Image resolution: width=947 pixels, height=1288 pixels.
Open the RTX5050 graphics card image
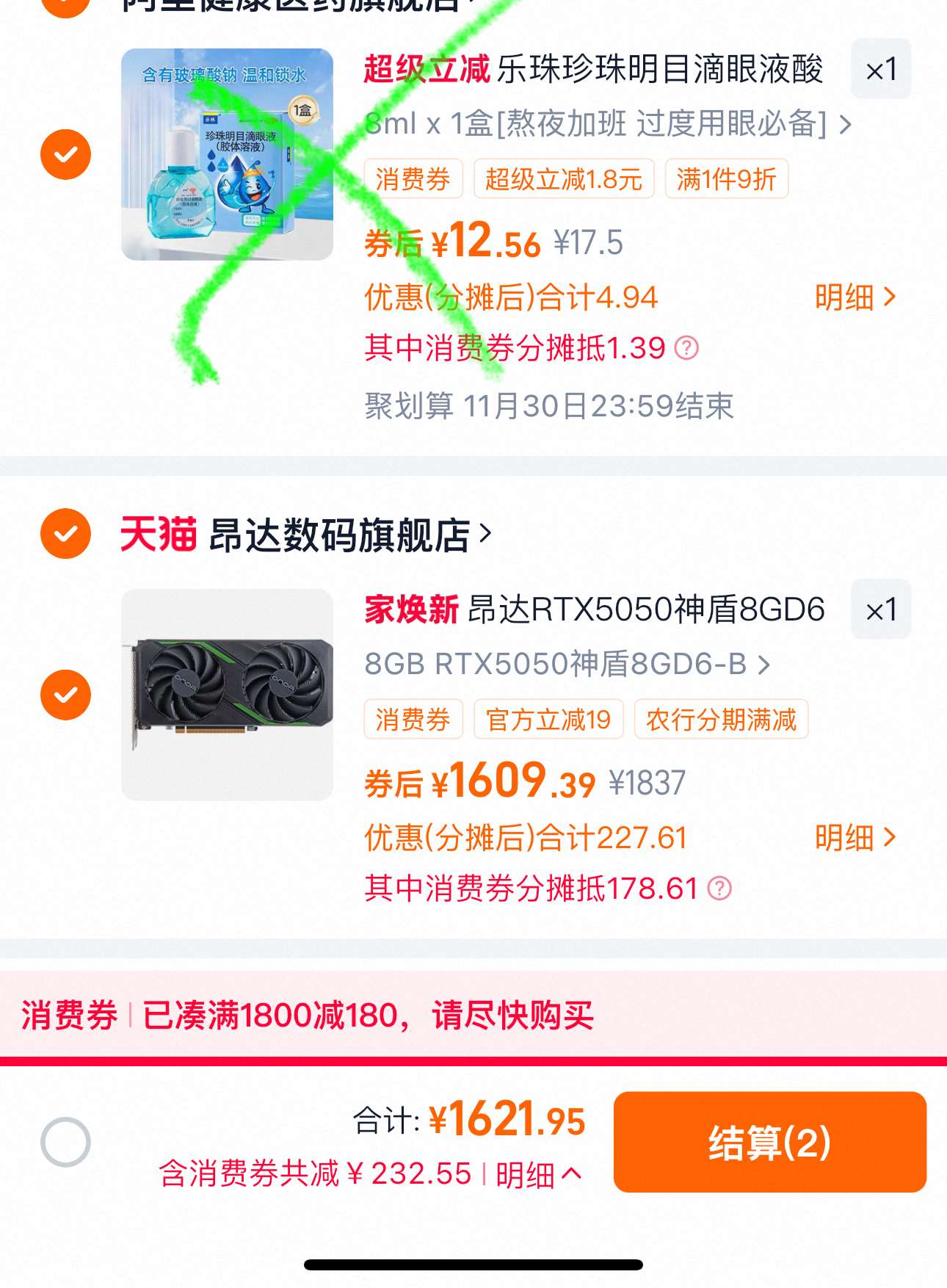[227, 695]
